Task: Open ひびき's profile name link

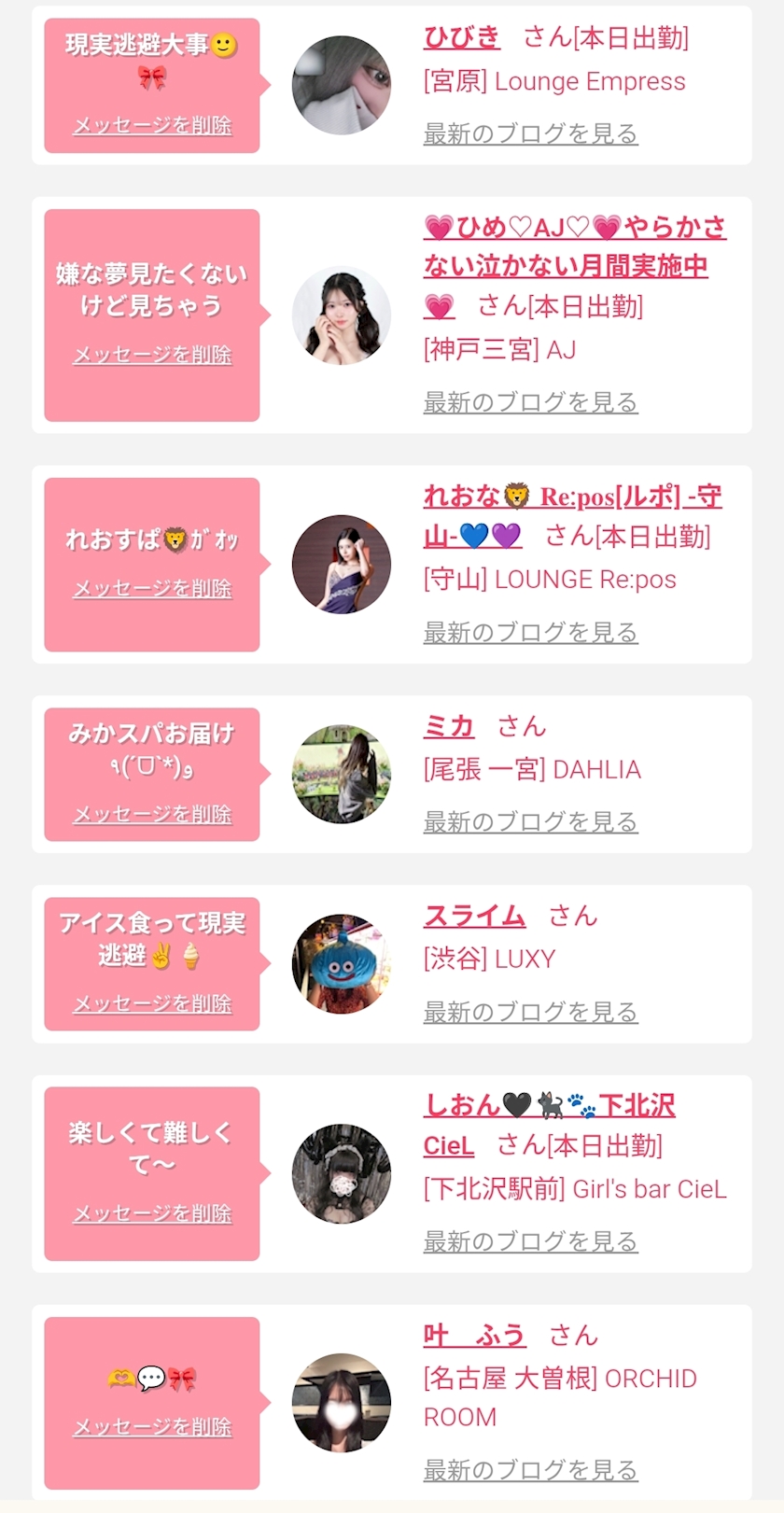Action: click(x=462, y=37)
